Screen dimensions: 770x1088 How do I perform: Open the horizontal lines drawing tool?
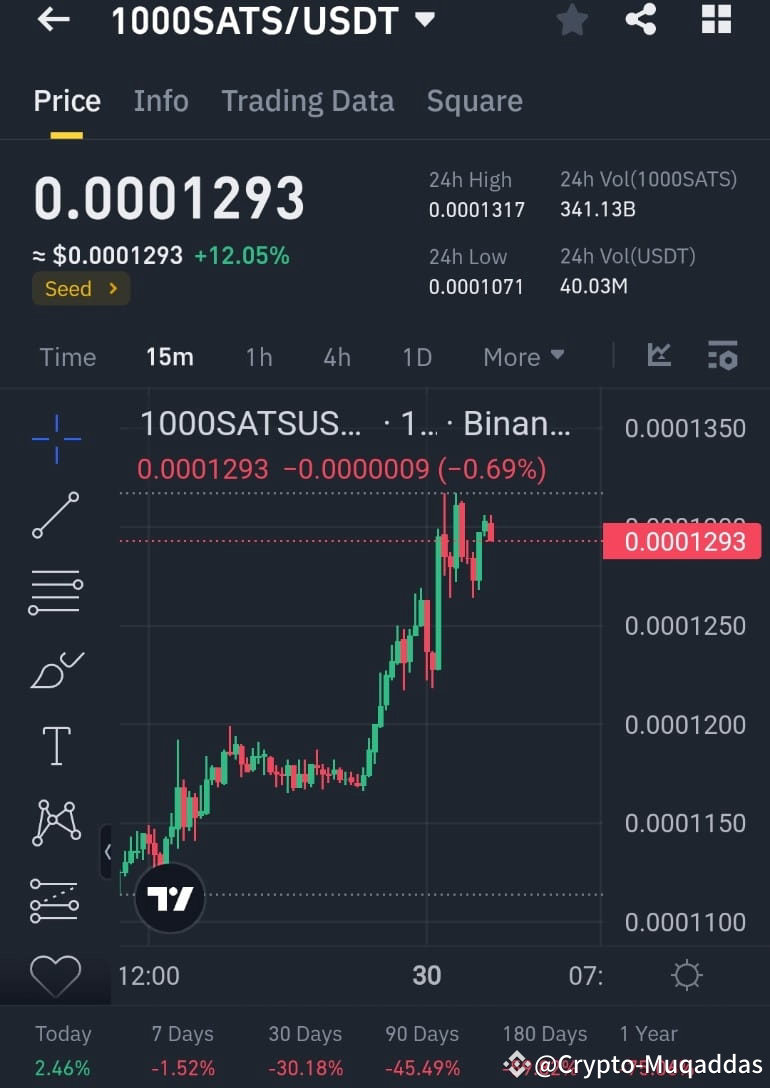(x=55, y=591)
